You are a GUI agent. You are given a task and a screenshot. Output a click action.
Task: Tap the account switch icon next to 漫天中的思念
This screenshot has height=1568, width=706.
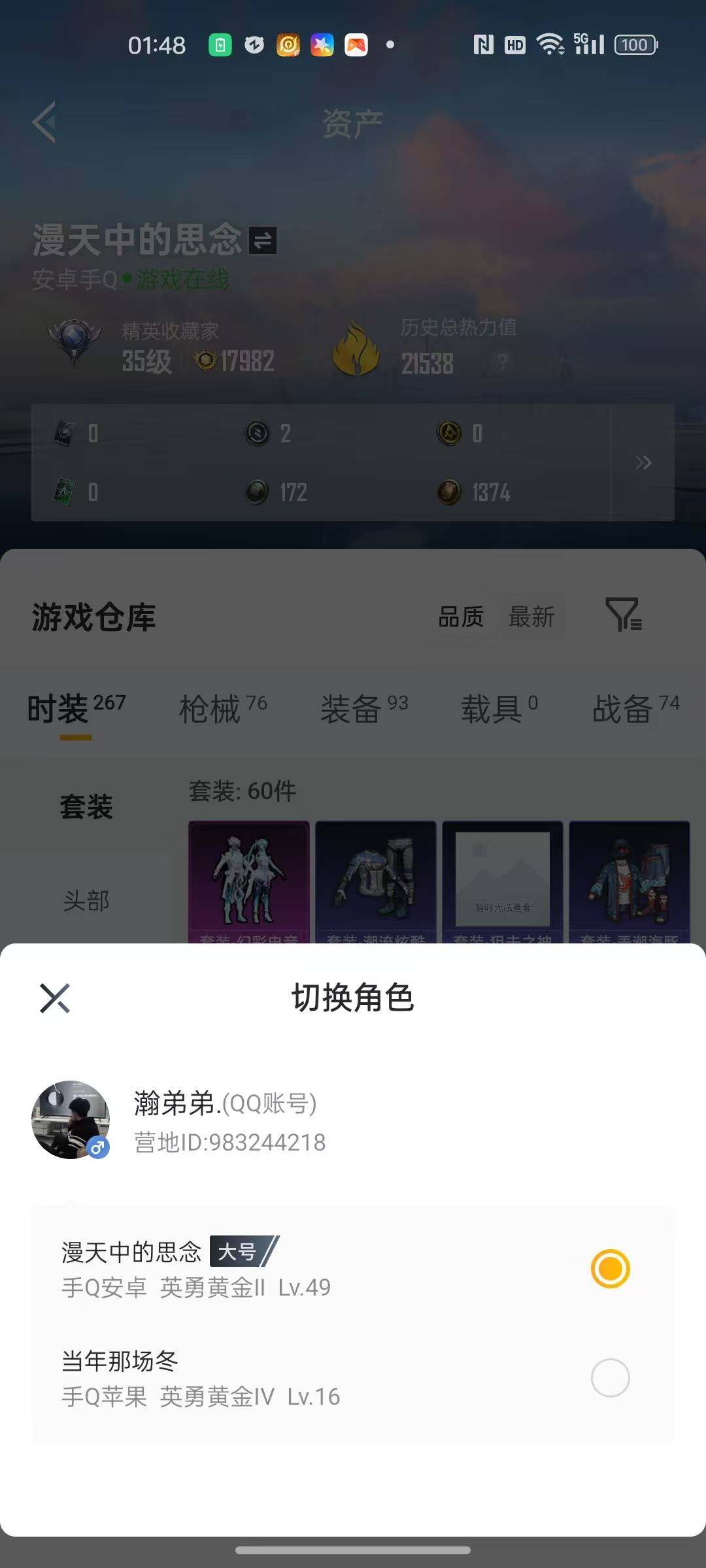coord(261,242)
